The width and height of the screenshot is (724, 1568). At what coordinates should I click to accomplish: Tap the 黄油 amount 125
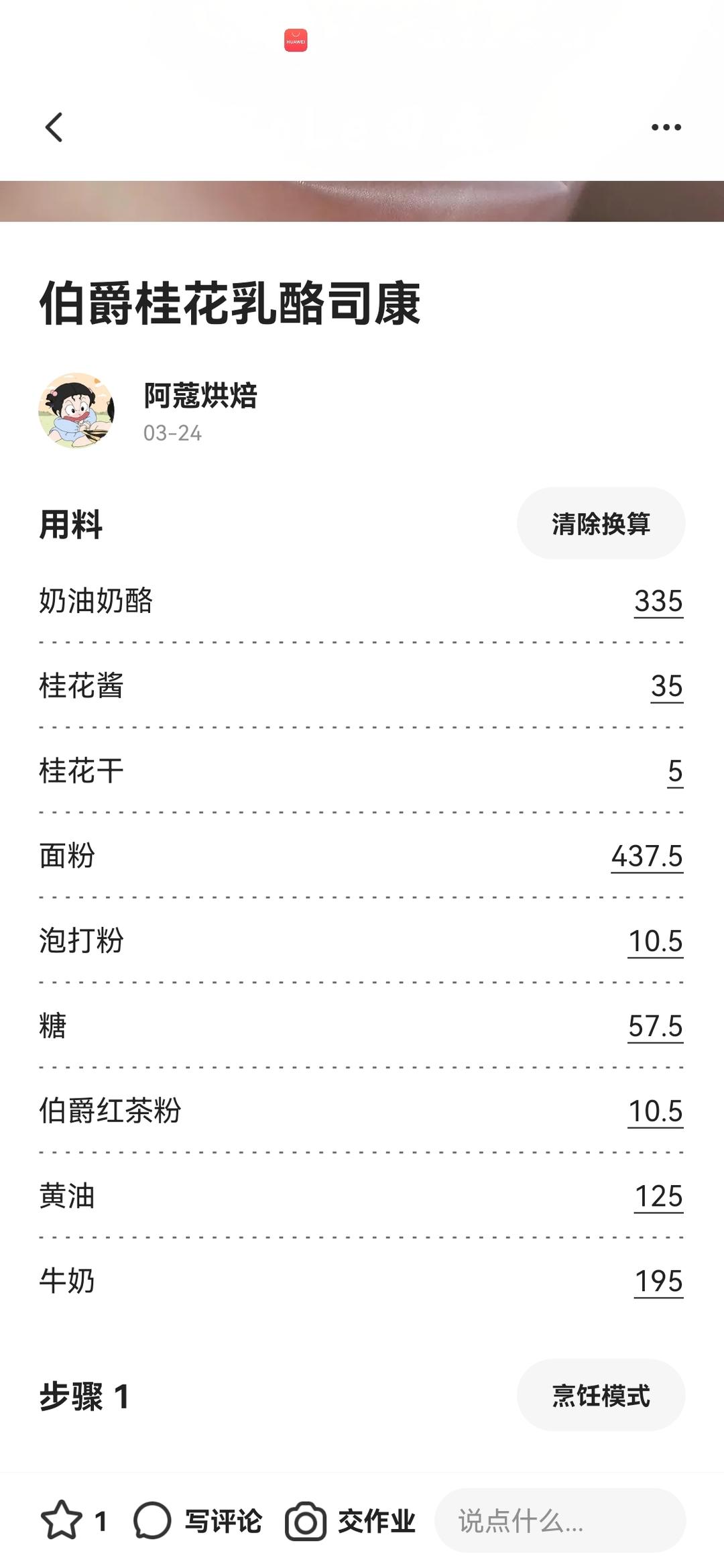[x=658, y=1196]
